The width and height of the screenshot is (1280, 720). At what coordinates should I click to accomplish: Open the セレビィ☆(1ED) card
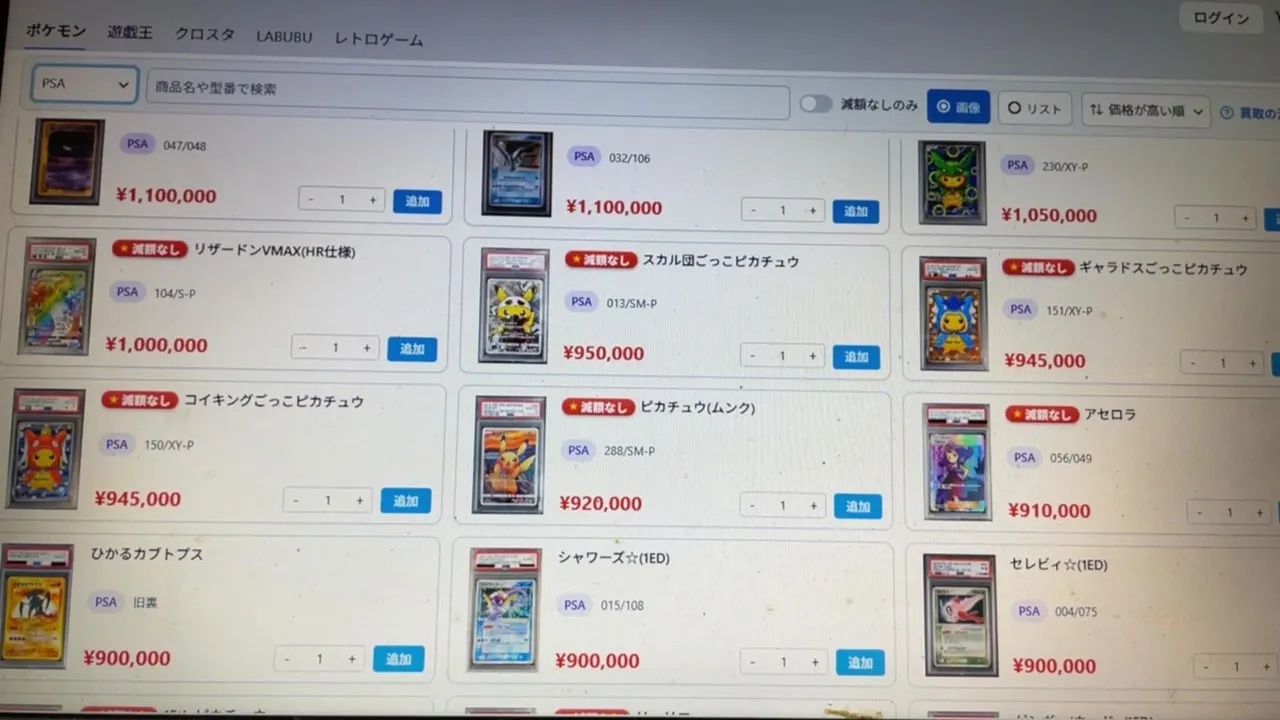(1058, 565)
